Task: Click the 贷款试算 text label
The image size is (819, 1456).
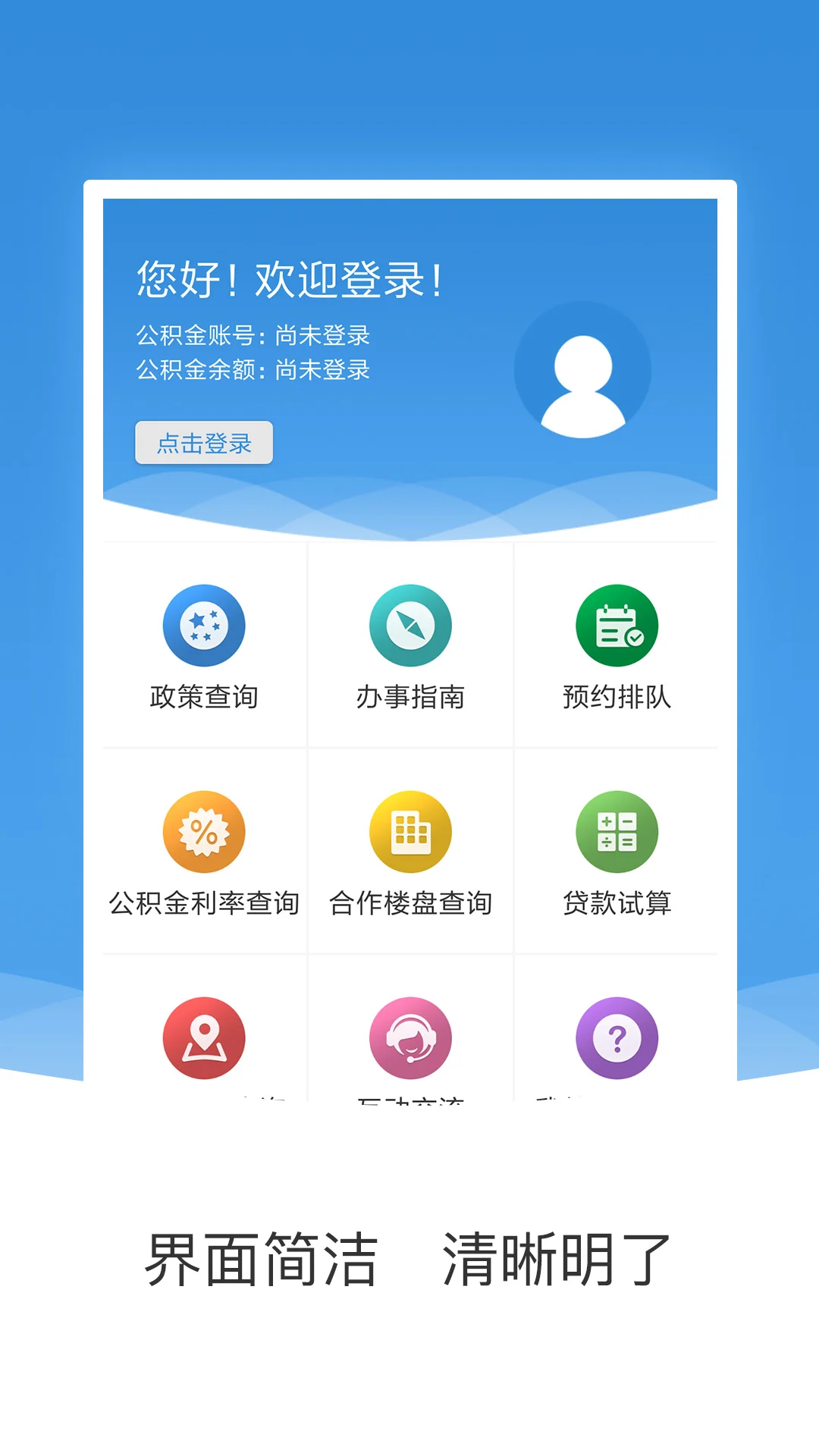Action: (617, 903)
